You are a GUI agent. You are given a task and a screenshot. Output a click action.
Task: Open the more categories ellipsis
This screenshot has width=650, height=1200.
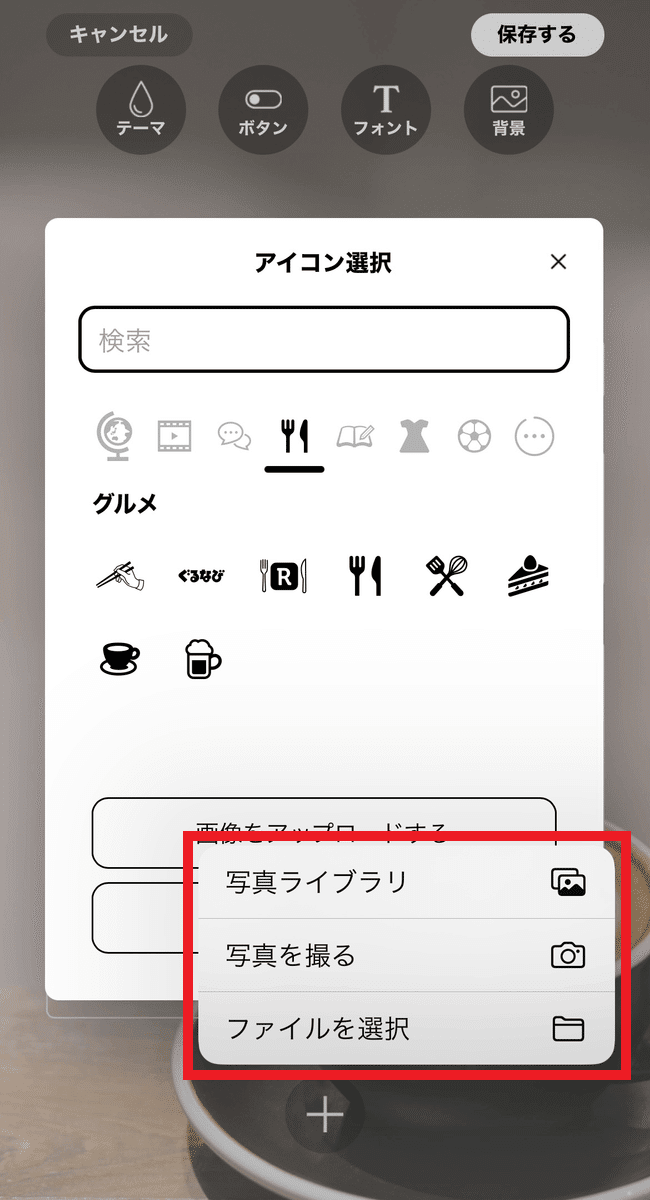point(534,436)
